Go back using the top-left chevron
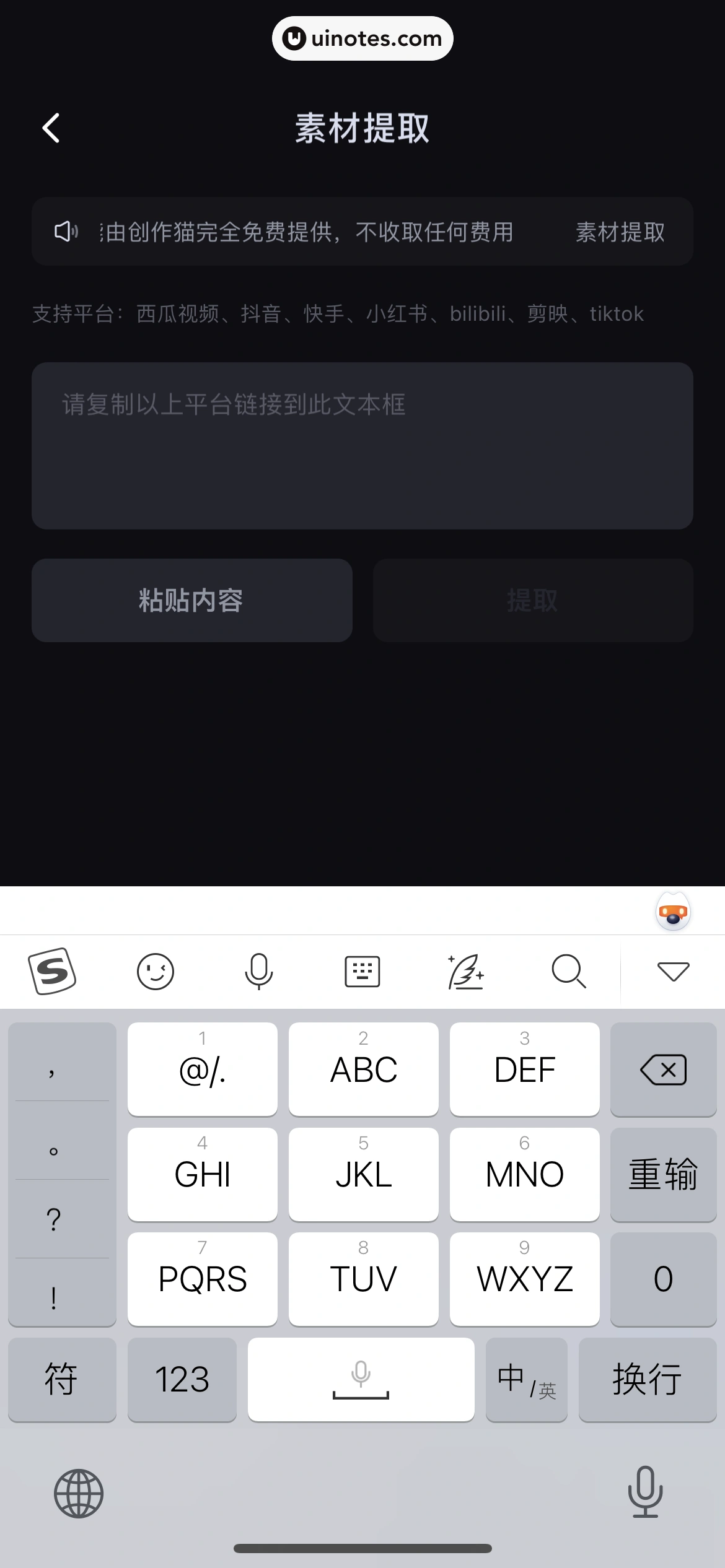Screen dimensions: 725x1568 tap(52, 128)
